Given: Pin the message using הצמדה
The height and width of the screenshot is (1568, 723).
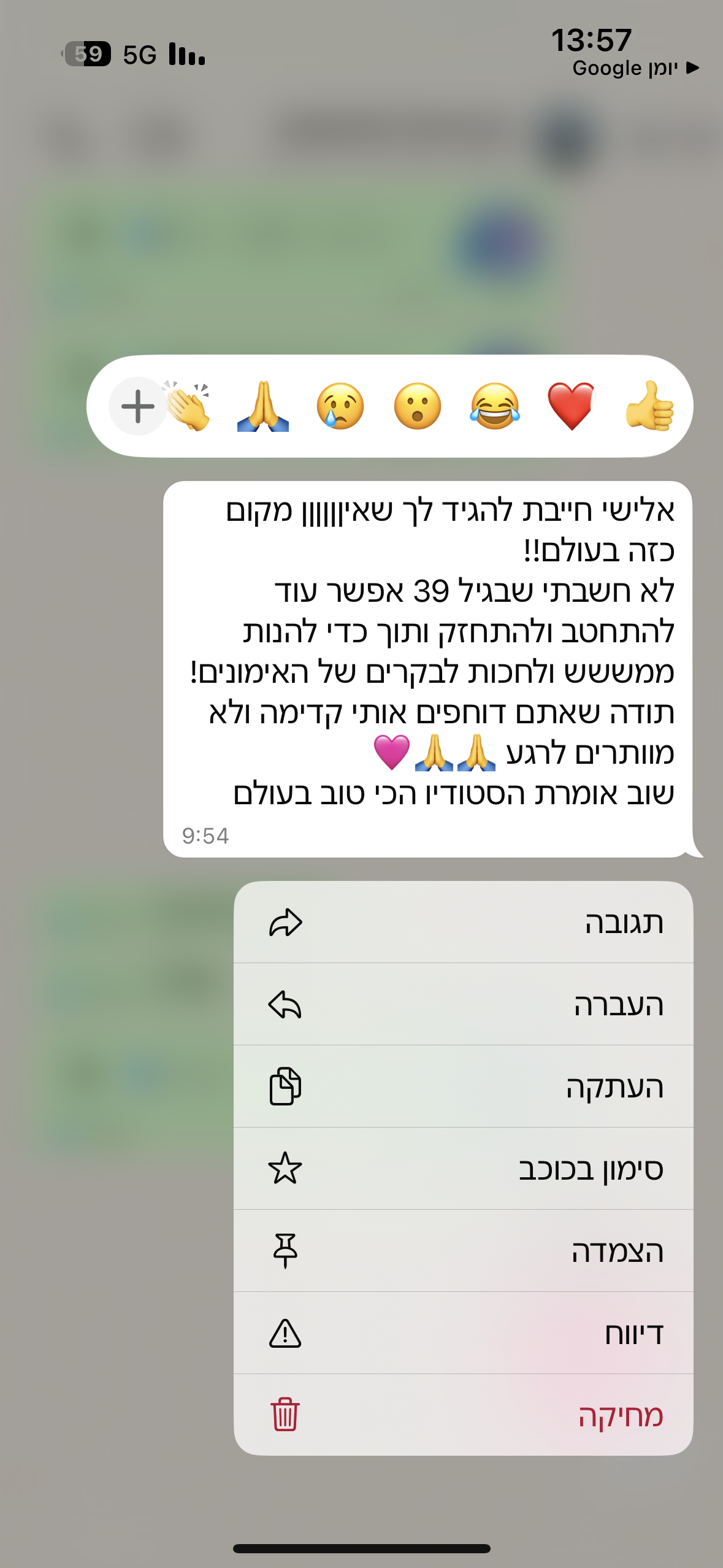Looking at the screenshot, I should click(464, 1251).
